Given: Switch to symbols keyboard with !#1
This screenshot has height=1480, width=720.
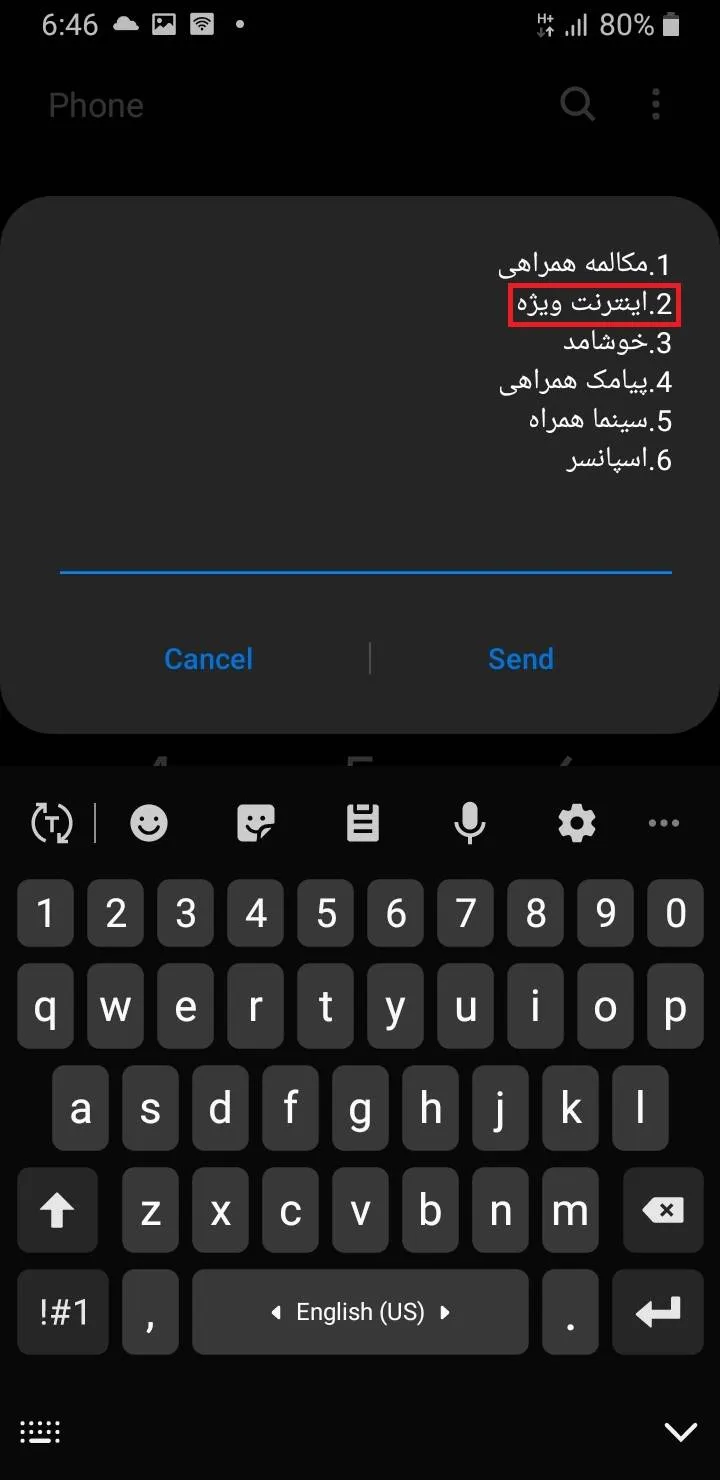Looking at the screenshot, I should 64,1311.
